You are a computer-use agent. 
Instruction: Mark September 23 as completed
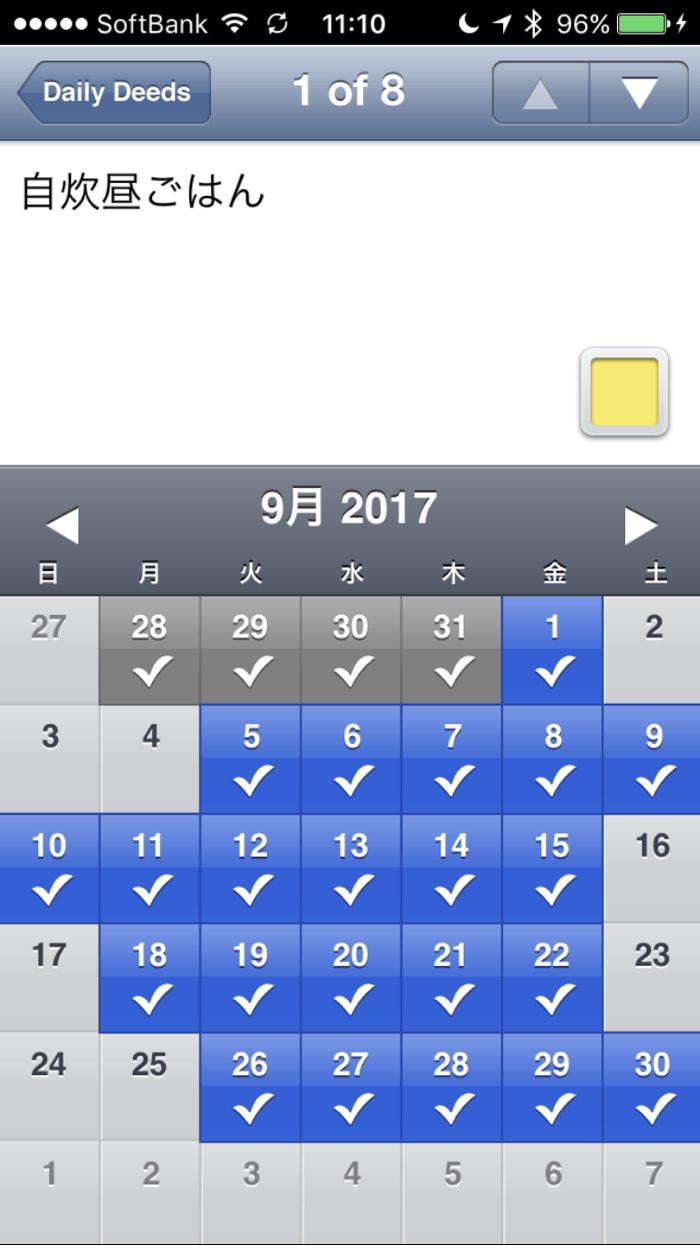652,977
